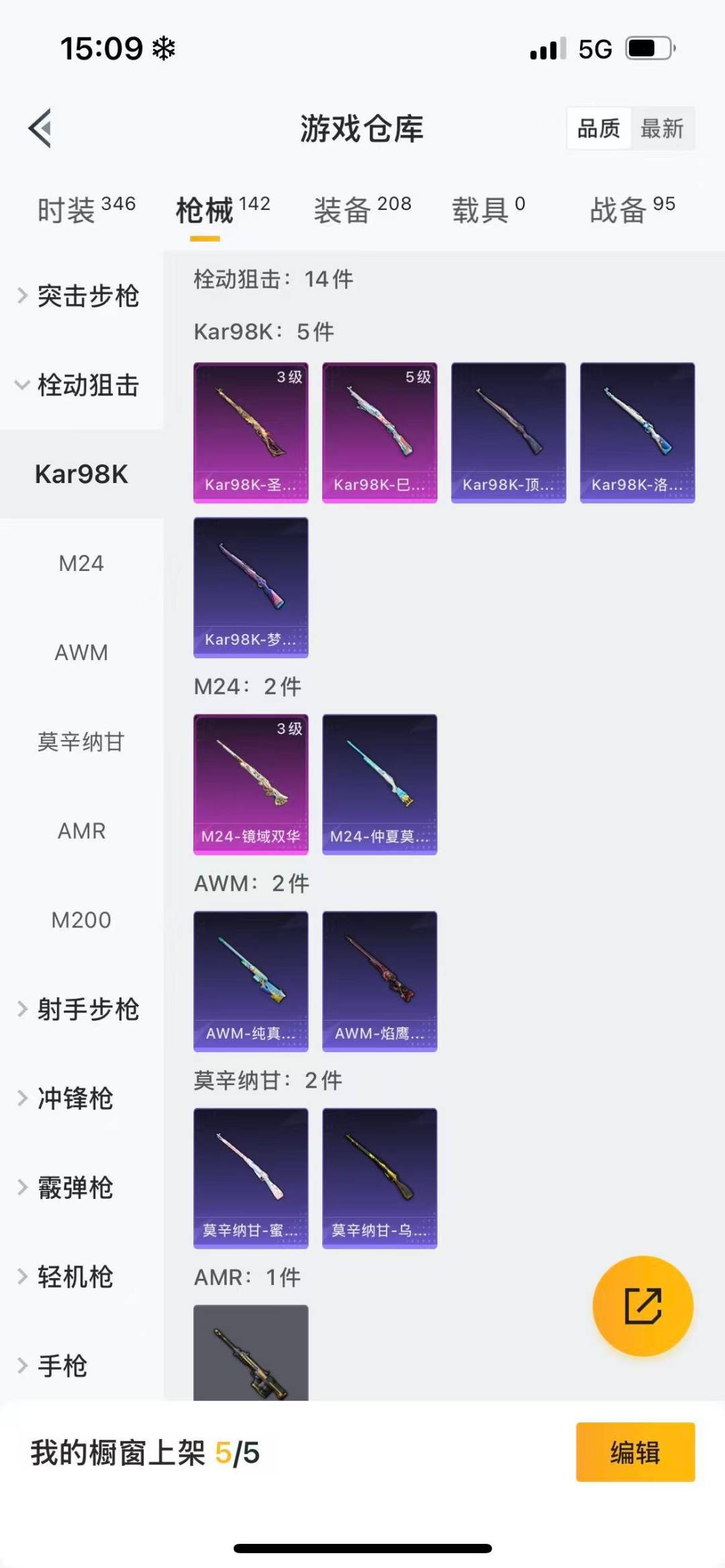Switch to the 载具 tab
Screen dimensions: 725x1568
coord(488,209)
